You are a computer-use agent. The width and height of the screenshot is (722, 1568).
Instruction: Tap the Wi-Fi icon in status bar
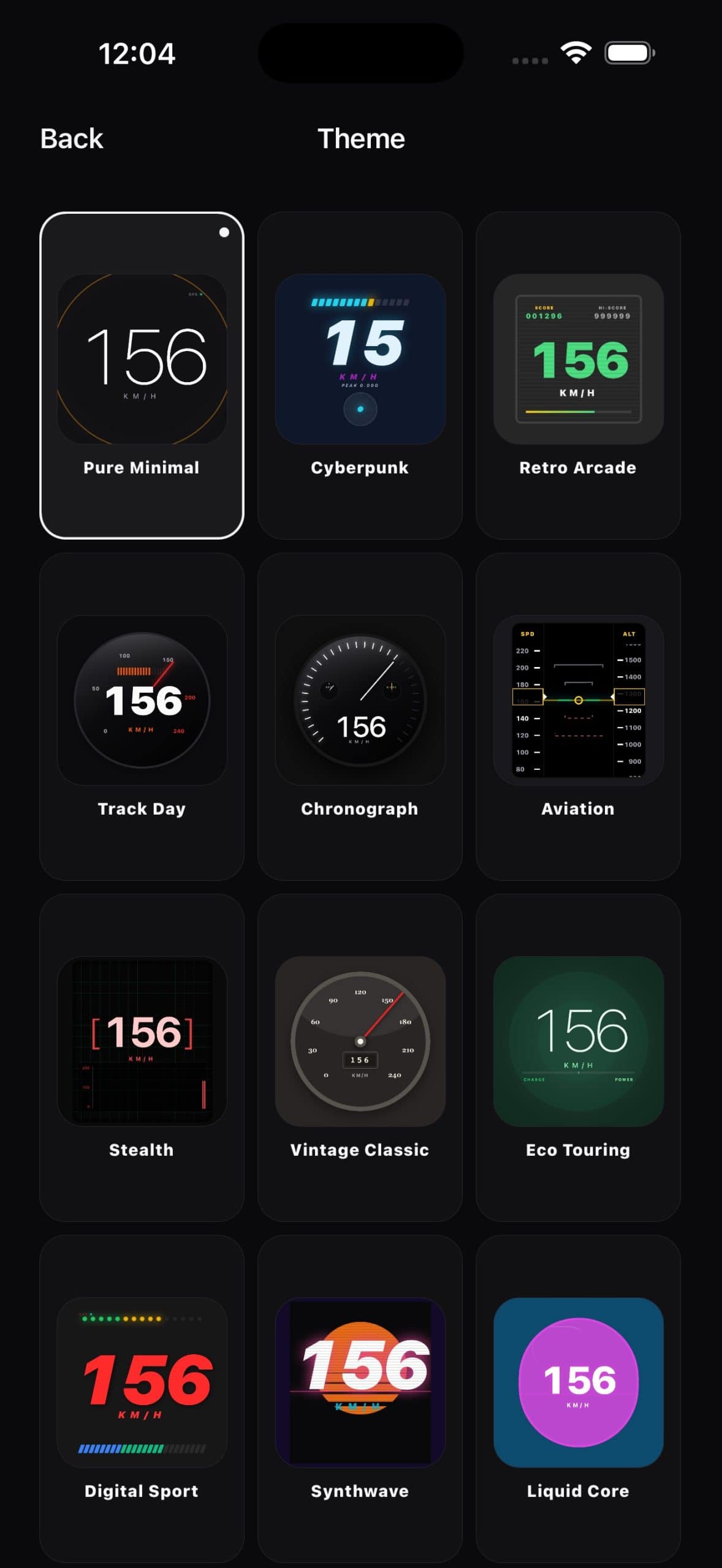[575, 54]
